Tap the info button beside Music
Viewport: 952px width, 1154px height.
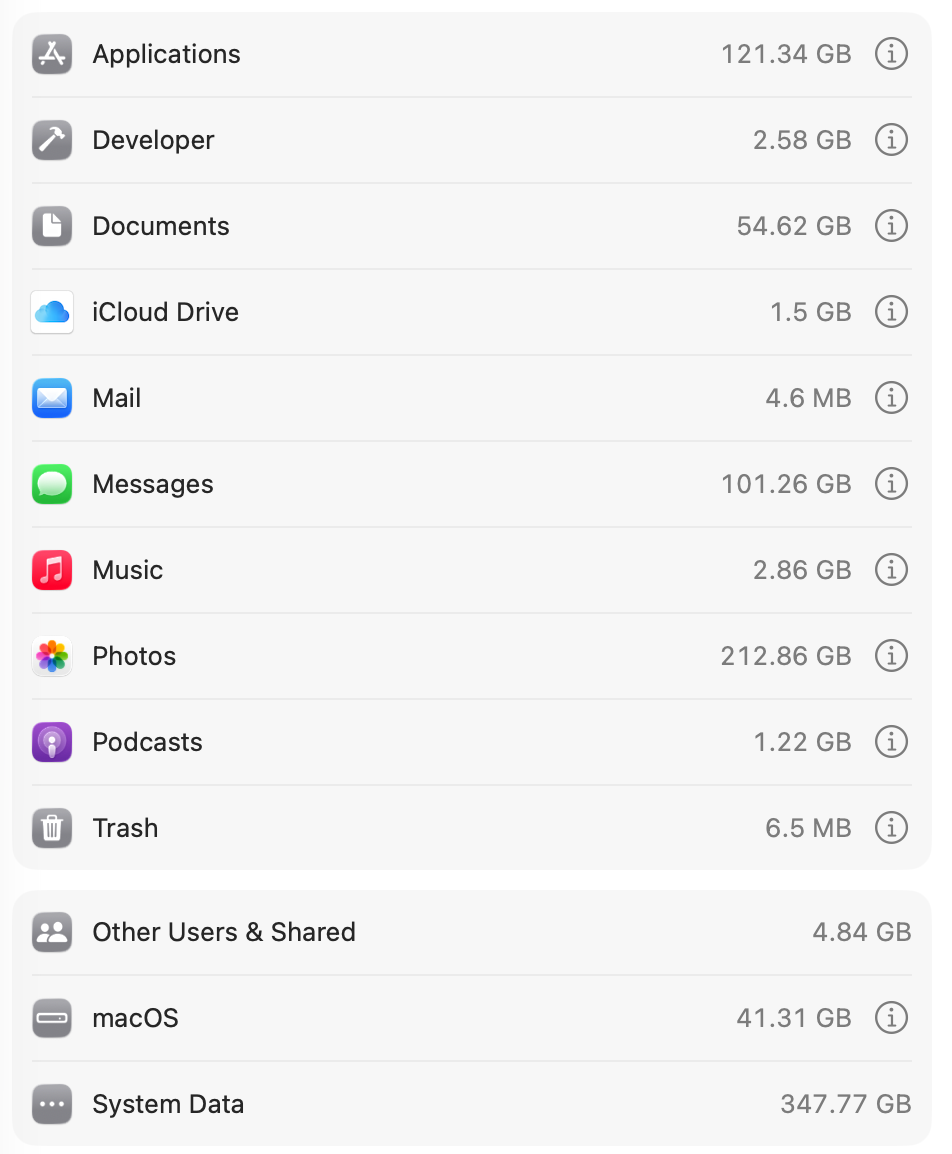pos(891,570)
